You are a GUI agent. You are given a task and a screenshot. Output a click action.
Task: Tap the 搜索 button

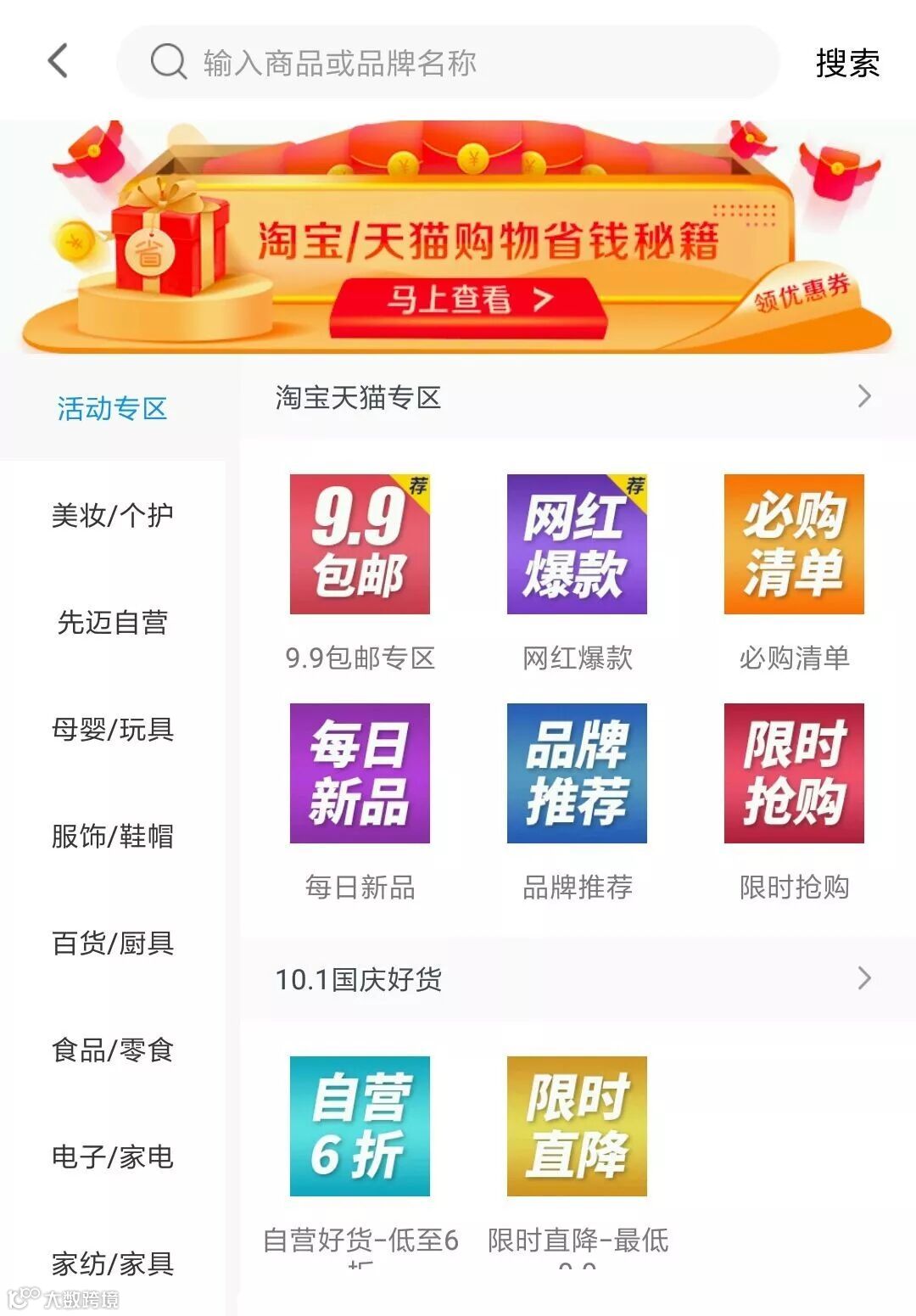[x=847, y=63]
